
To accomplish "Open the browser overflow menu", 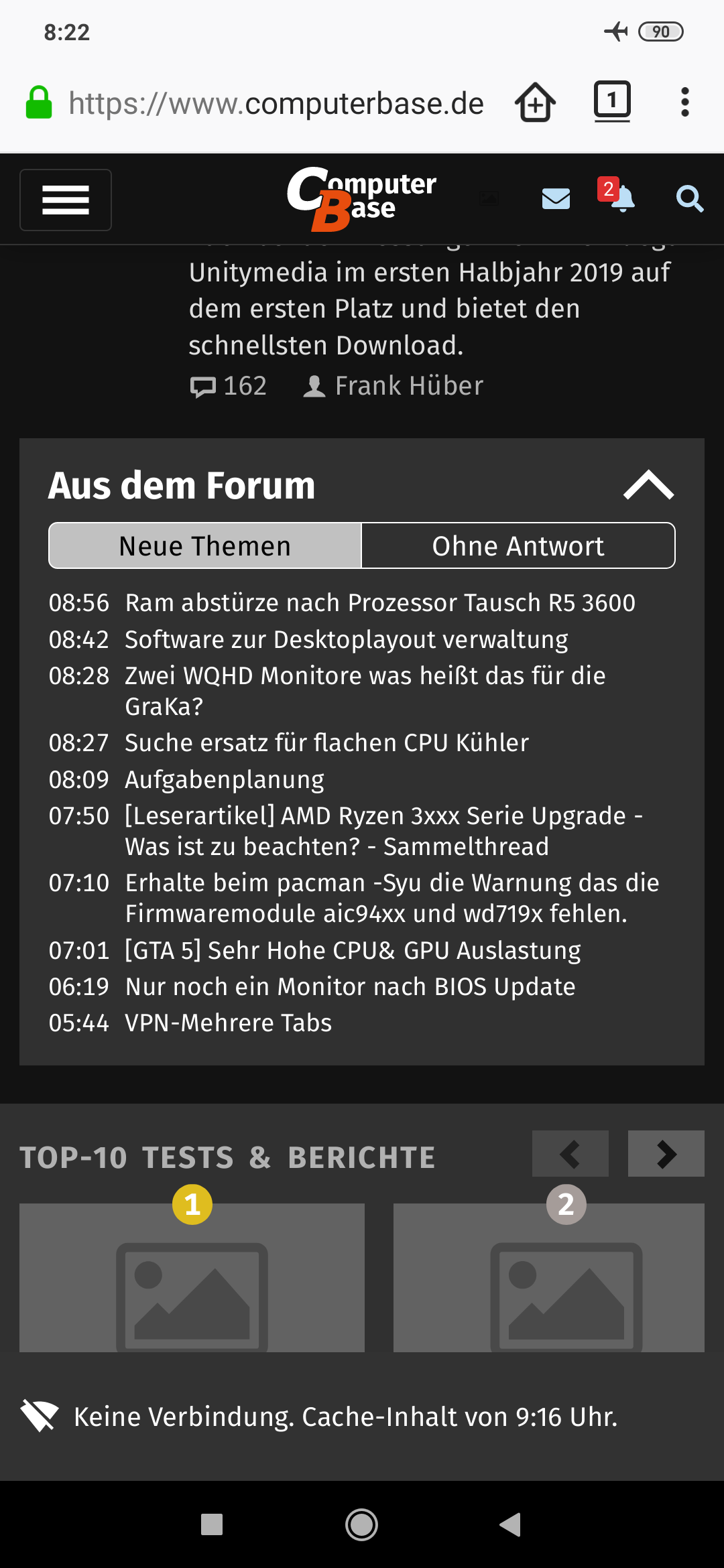I will [684, 103].
